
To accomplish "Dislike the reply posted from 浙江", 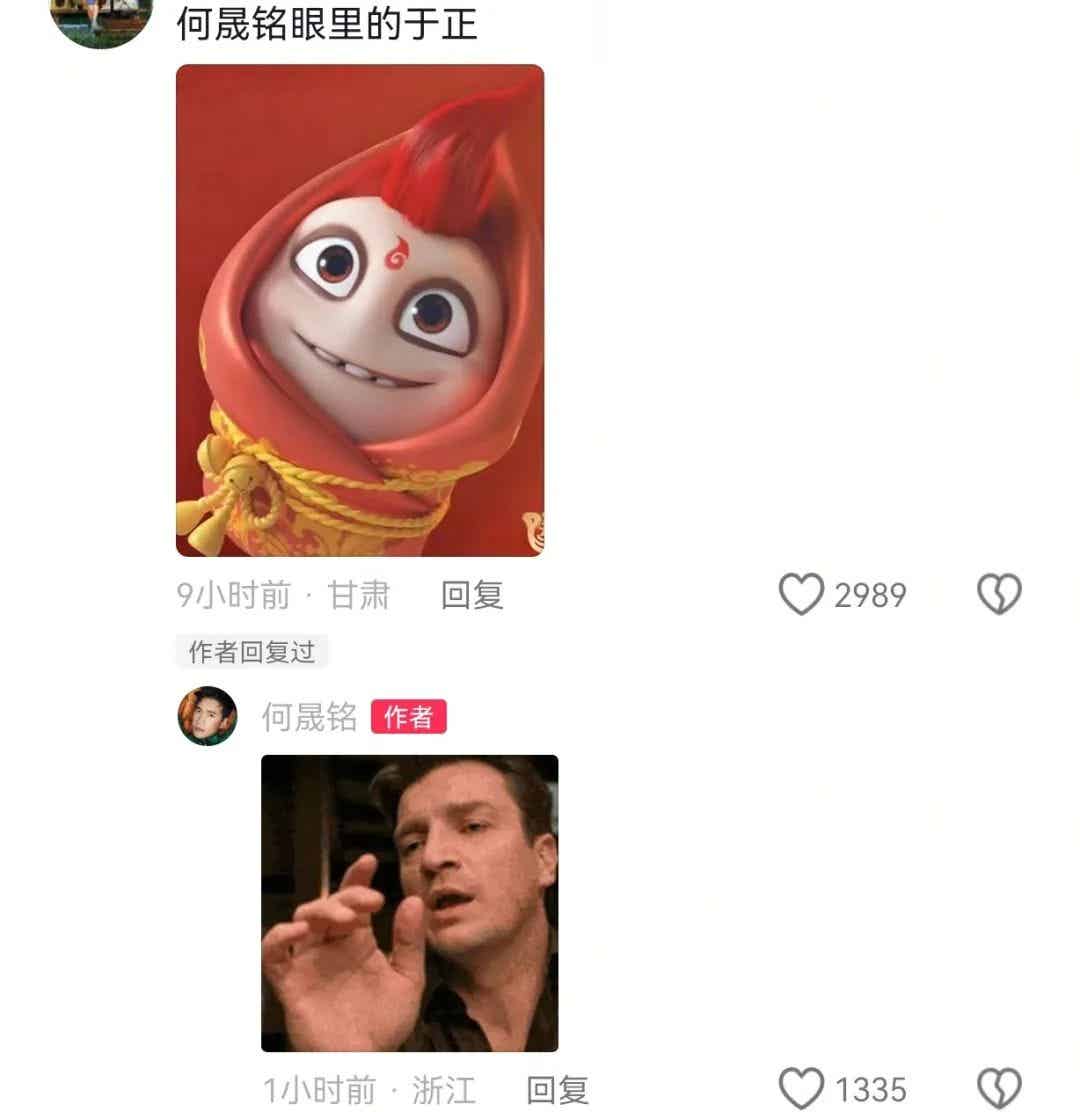I will click(x=998, y=1088).
